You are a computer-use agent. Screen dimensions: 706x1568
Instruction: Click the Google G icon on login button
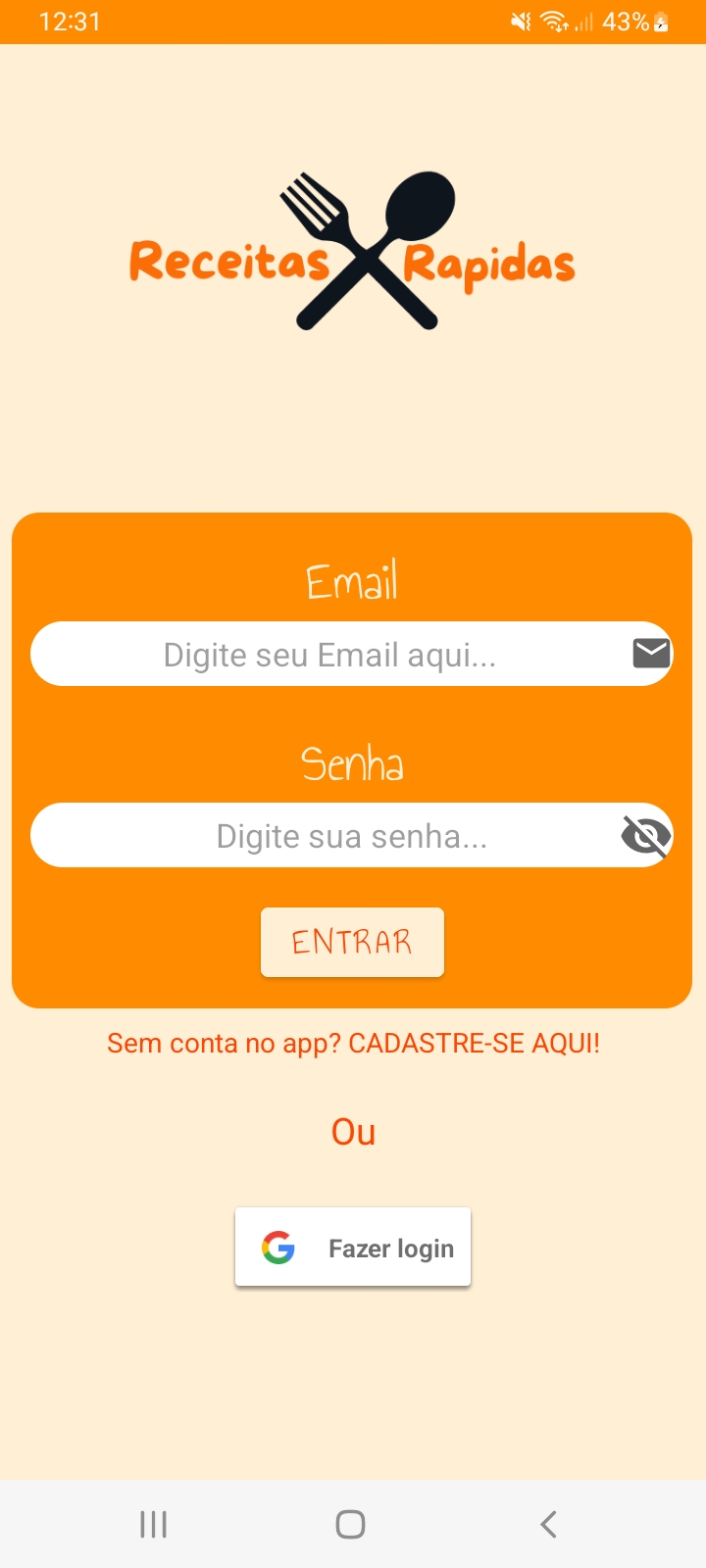tap(278, 1247)
